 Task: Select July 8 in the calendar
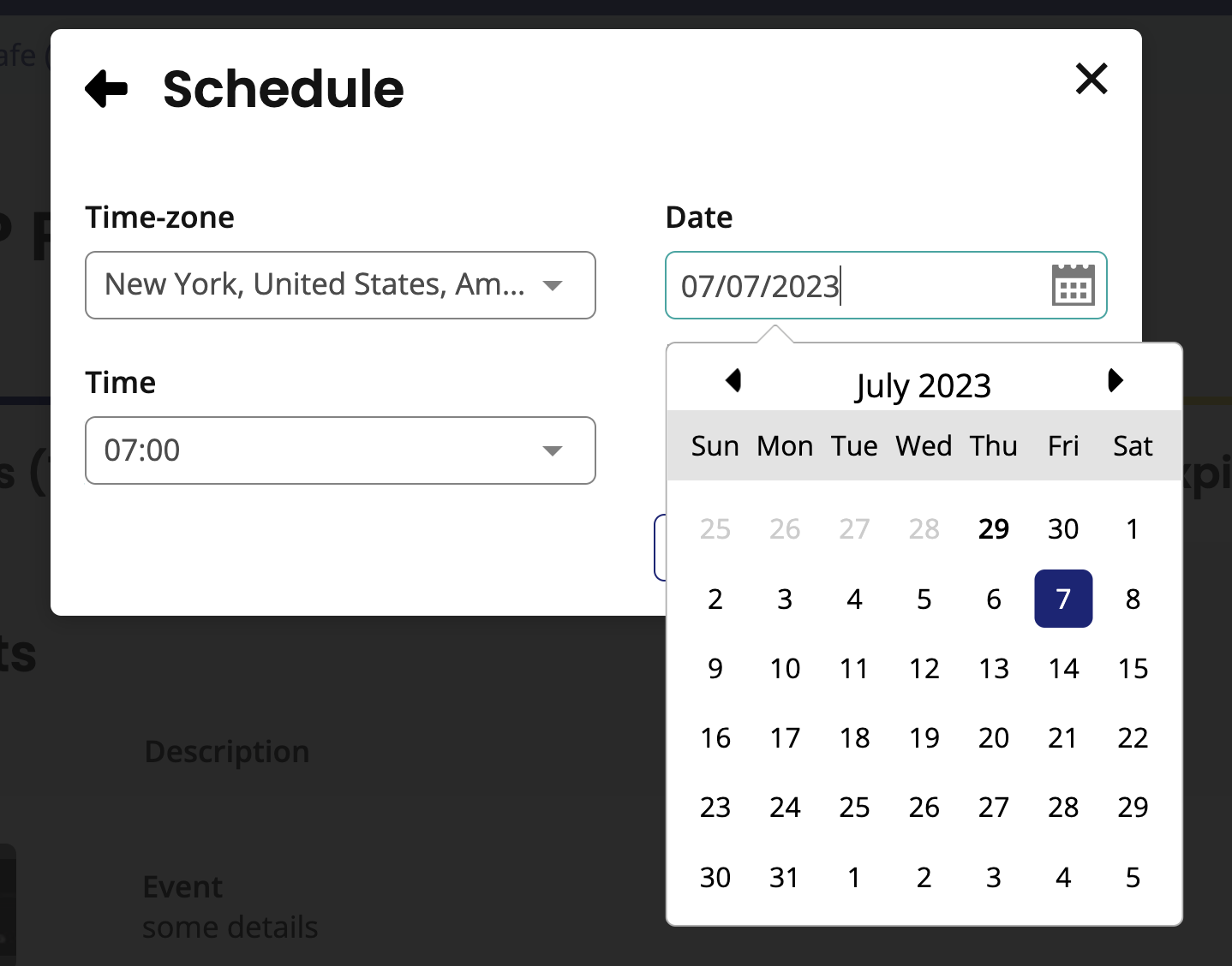(x=1133, y=599)
